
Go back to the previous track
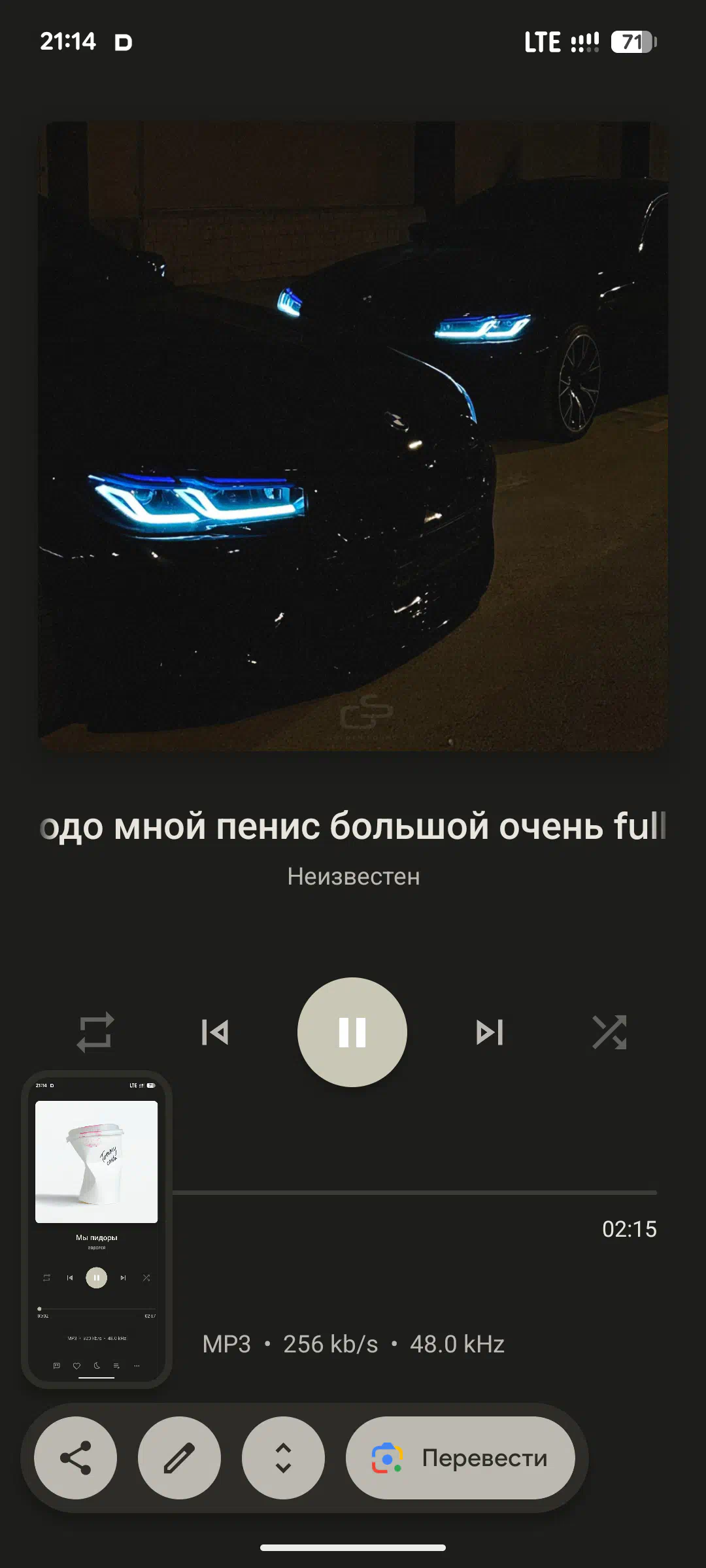[x=215, y=1032]
